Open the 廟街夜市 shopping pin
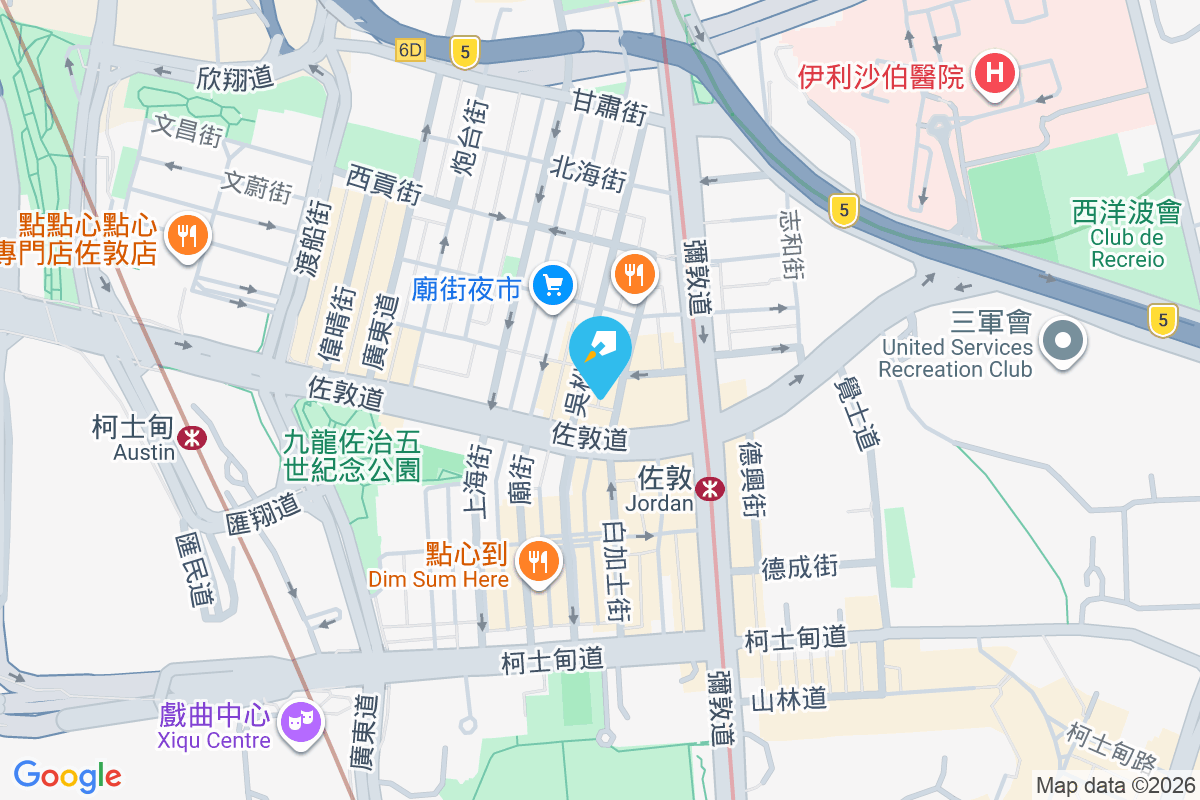The height and width of the screenshot is (800, 1200). click(552, 288)
